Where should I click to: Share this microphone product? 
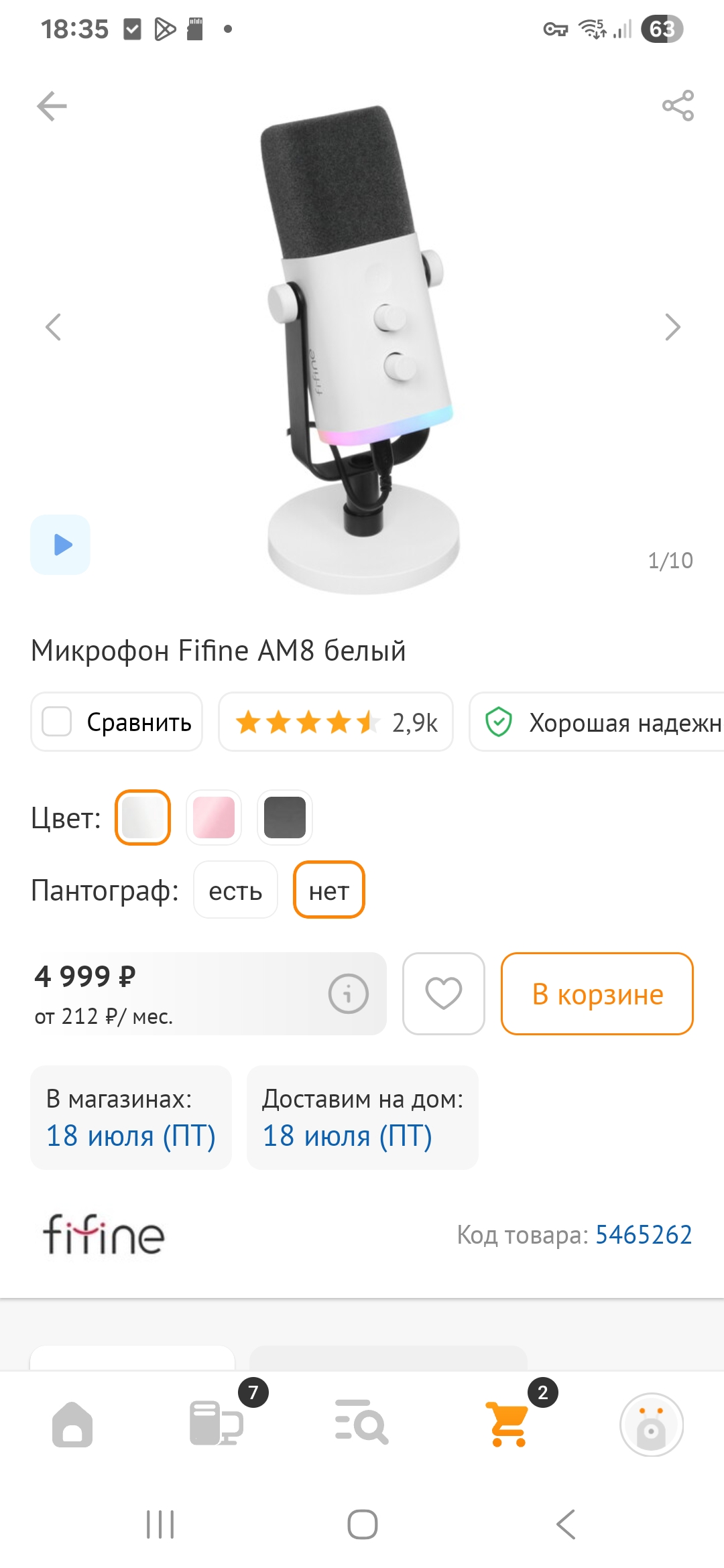point(678,106)
